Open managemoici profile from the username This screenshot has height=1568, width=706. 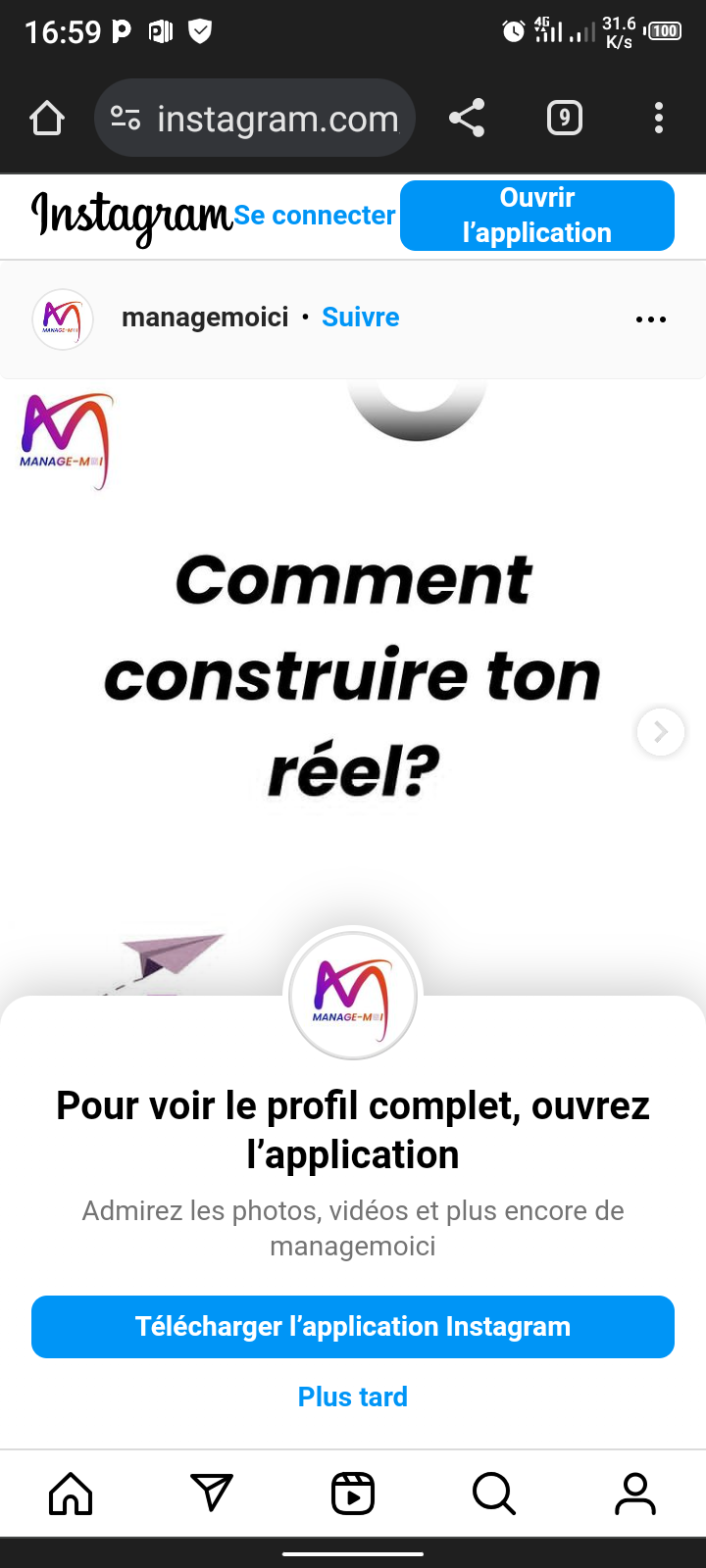(x=205, y=318)
